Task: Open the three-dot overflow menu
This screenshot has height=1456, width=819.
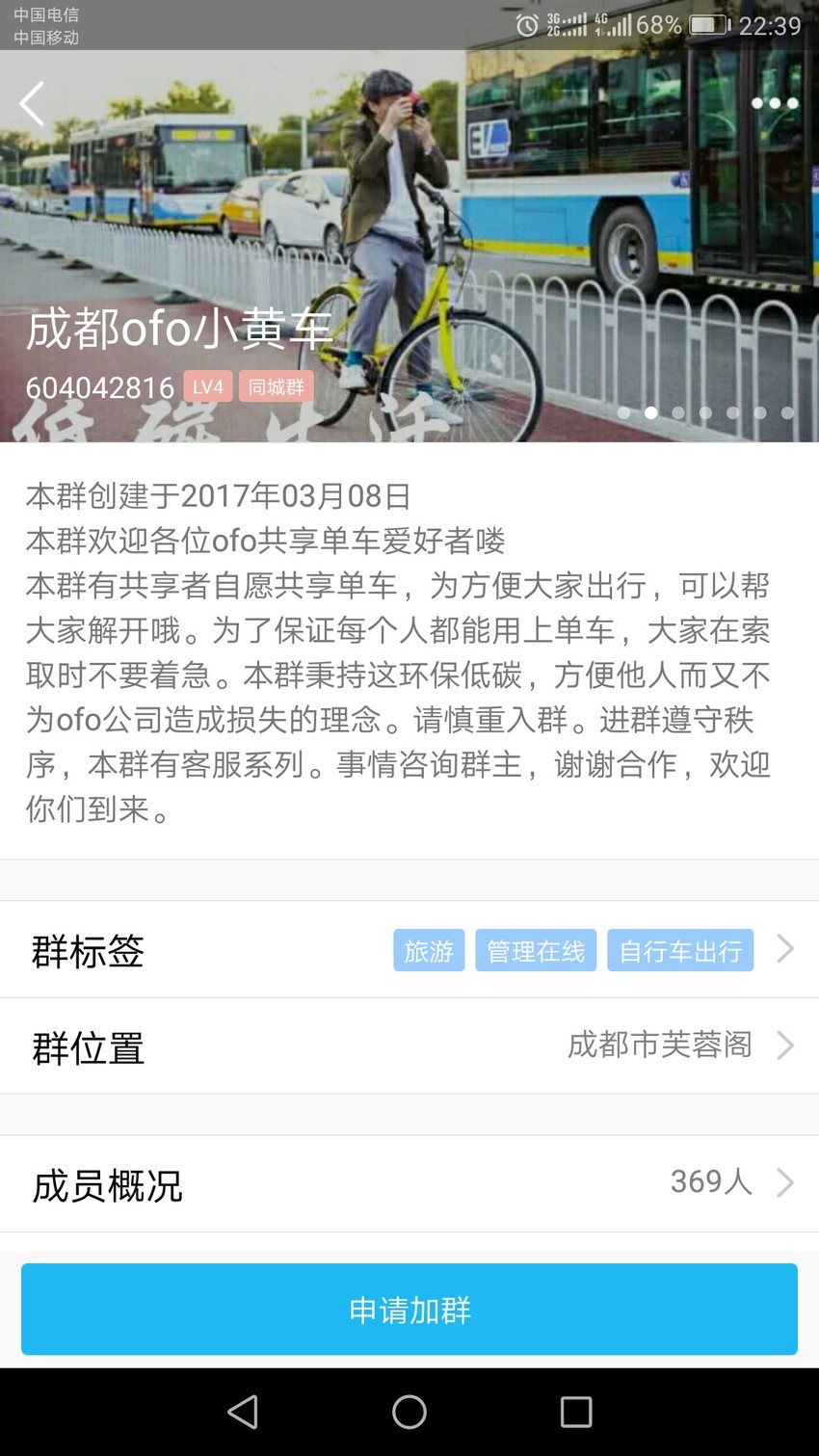Action: (x=775, y=103)
